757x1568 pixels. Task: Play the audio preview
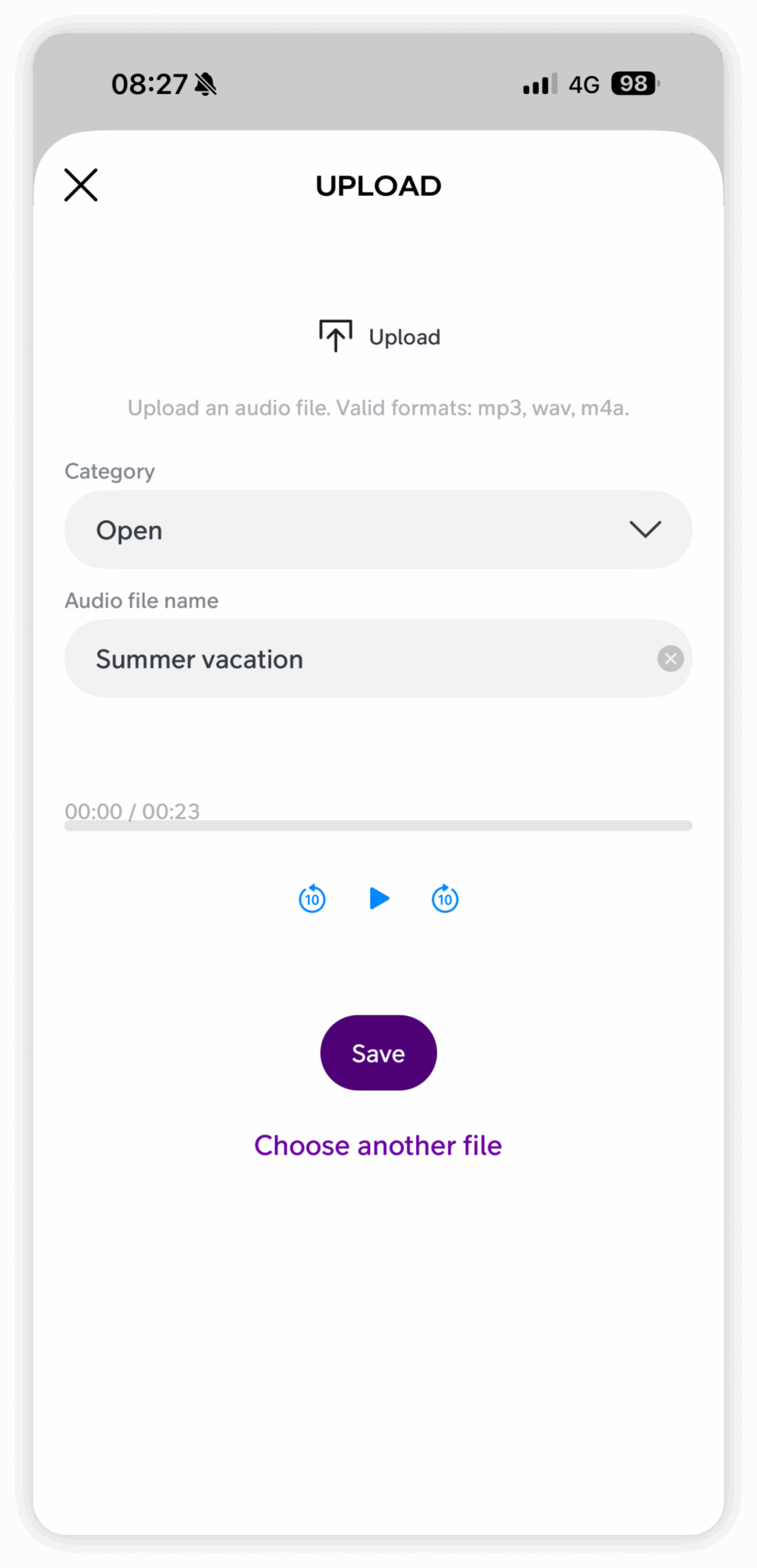click(379, 898)
